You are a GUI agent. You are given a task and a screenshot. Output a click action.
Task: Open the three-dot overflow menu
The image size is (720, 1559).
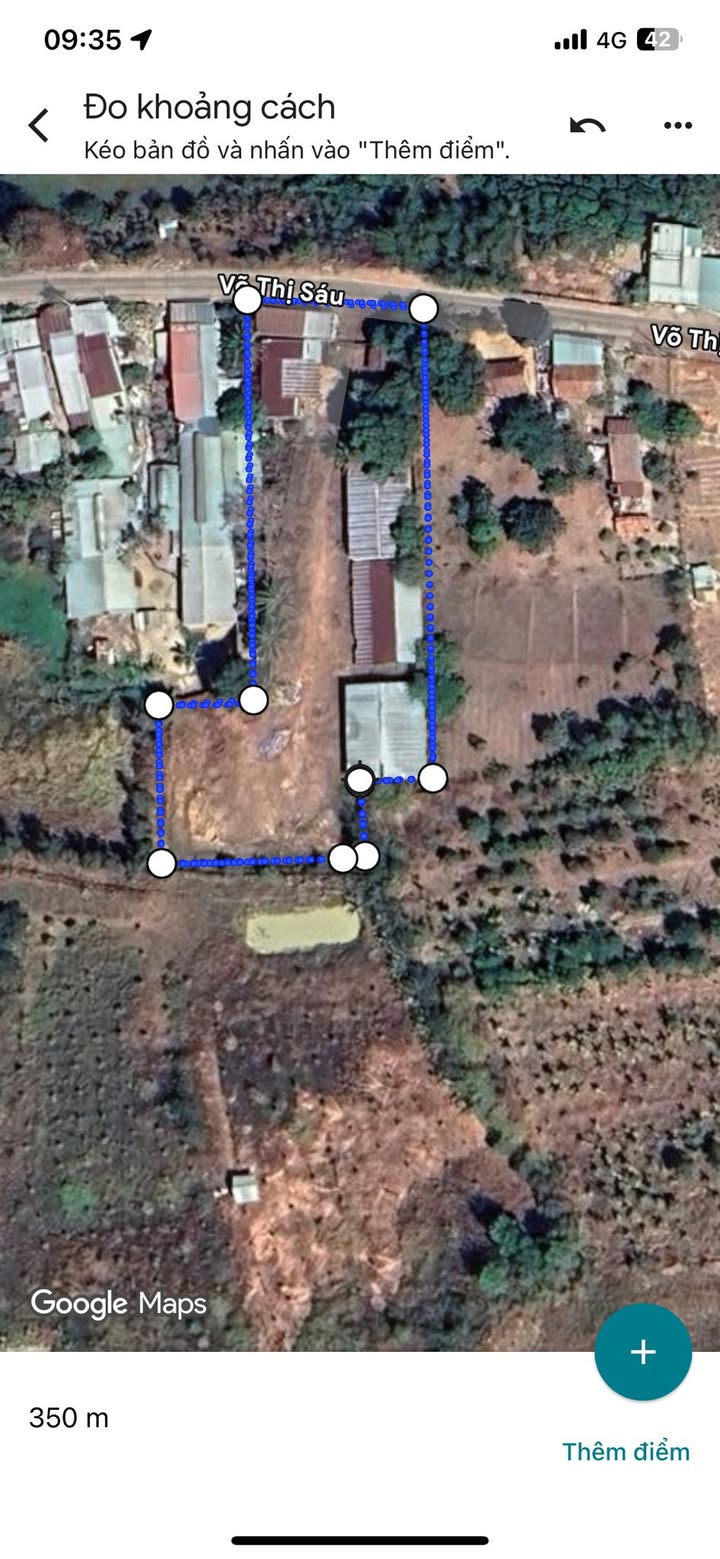pyautogui.click(x=678, y=125)
